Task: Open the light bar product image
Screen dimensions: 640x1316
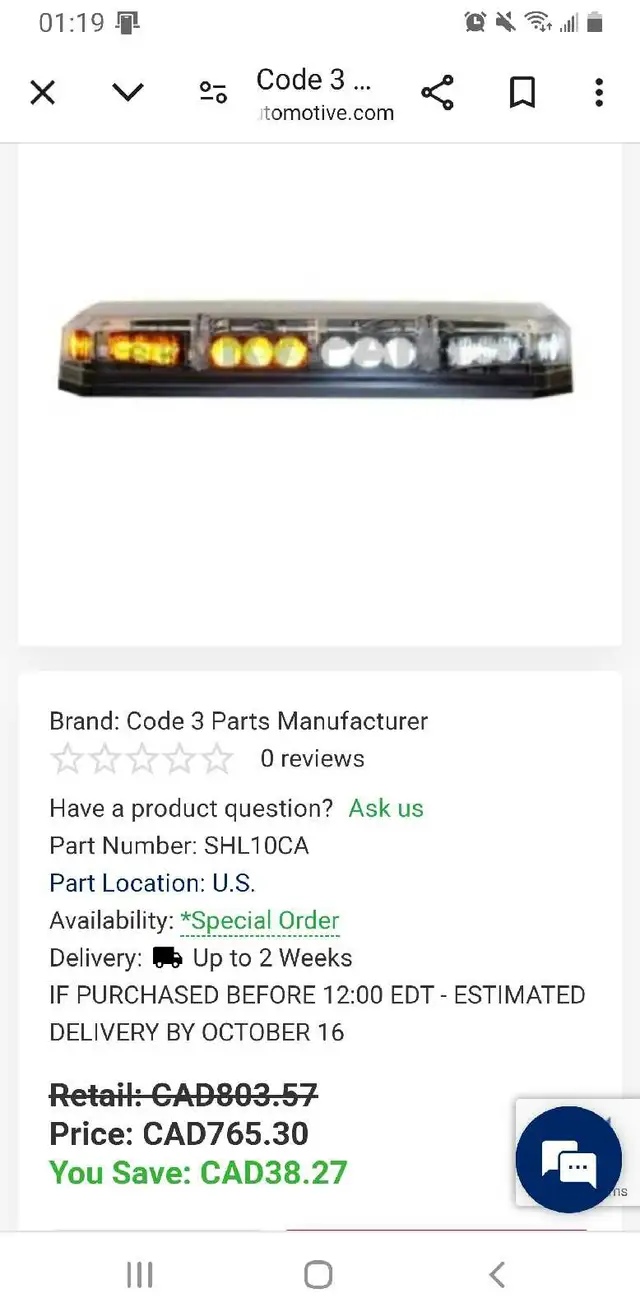Action: click(318, 349)
